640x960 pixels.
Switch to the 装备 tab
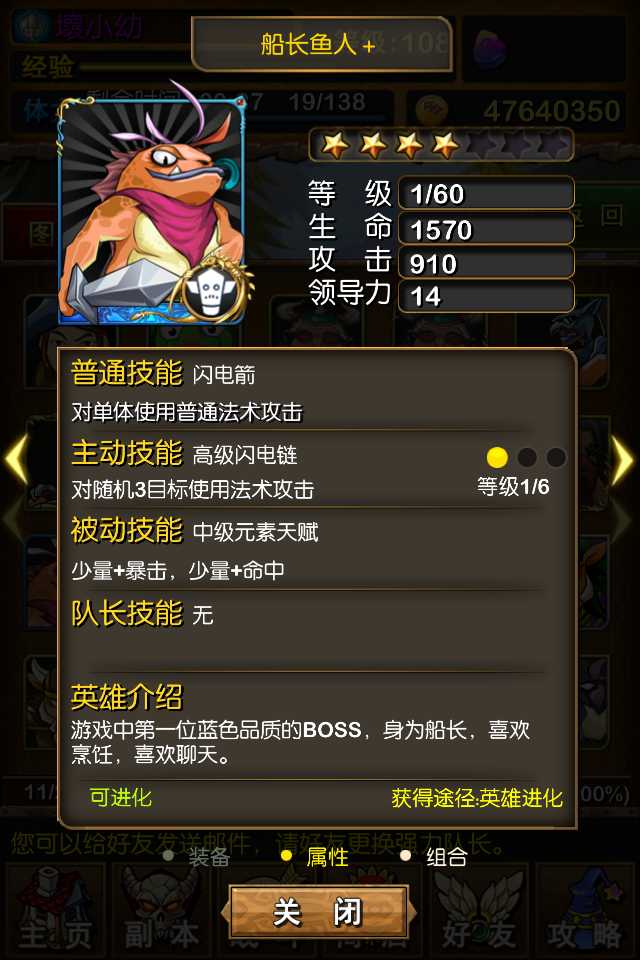point(198,857)
